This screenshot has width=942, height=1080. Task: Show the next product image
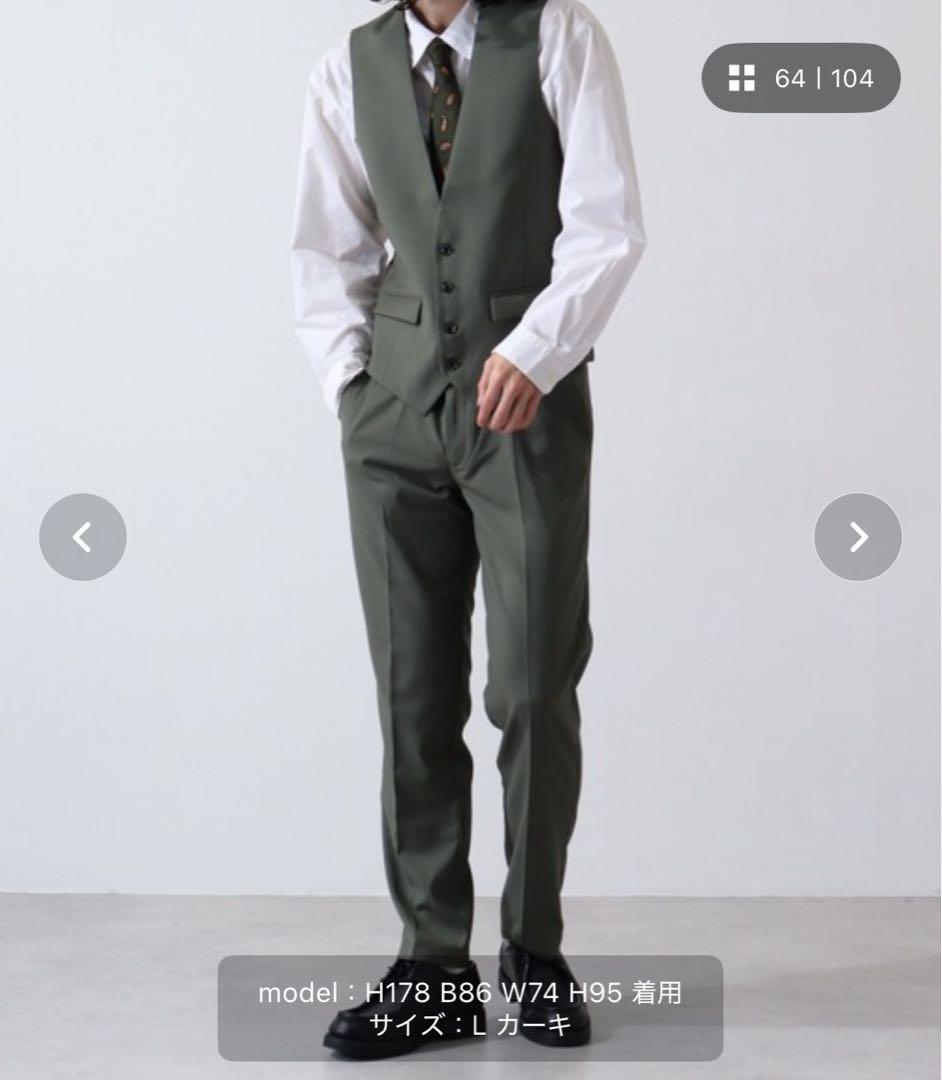858,537
